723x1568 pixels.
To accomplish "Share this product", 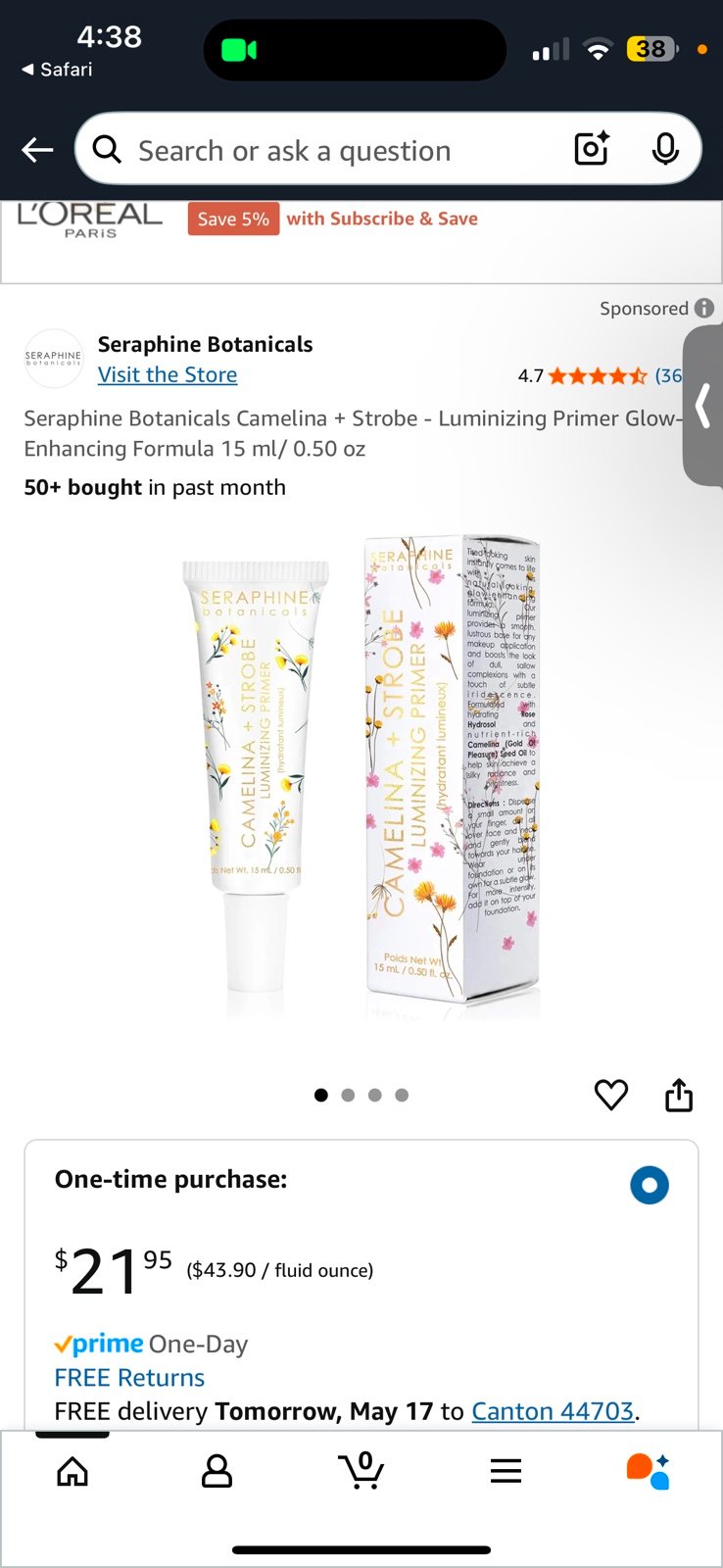I will click(x=679, y=1095).
